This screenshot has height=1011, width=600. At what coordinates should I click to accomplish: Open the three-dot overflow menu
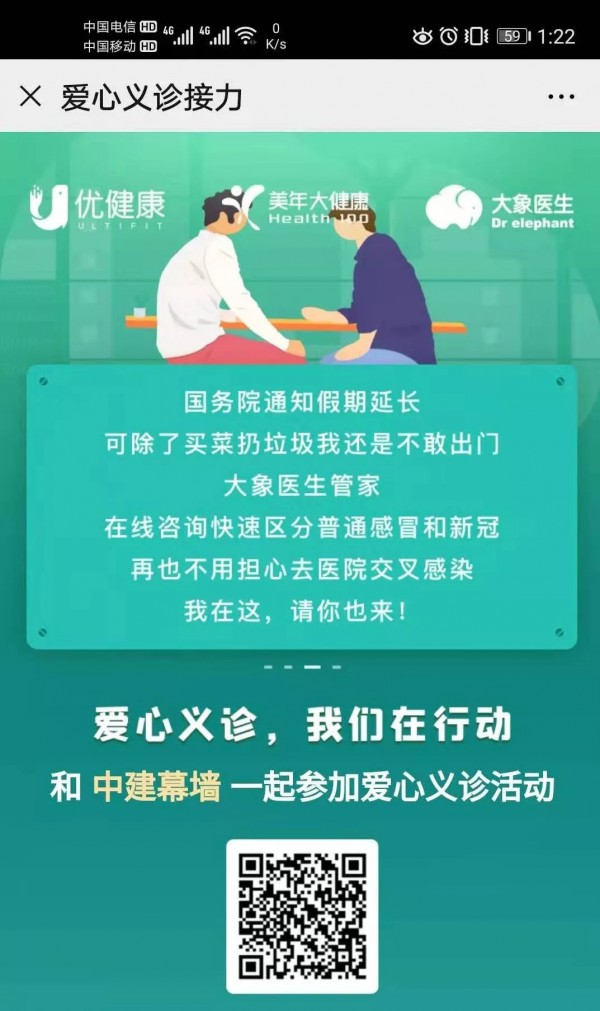[x=561, y=97]
